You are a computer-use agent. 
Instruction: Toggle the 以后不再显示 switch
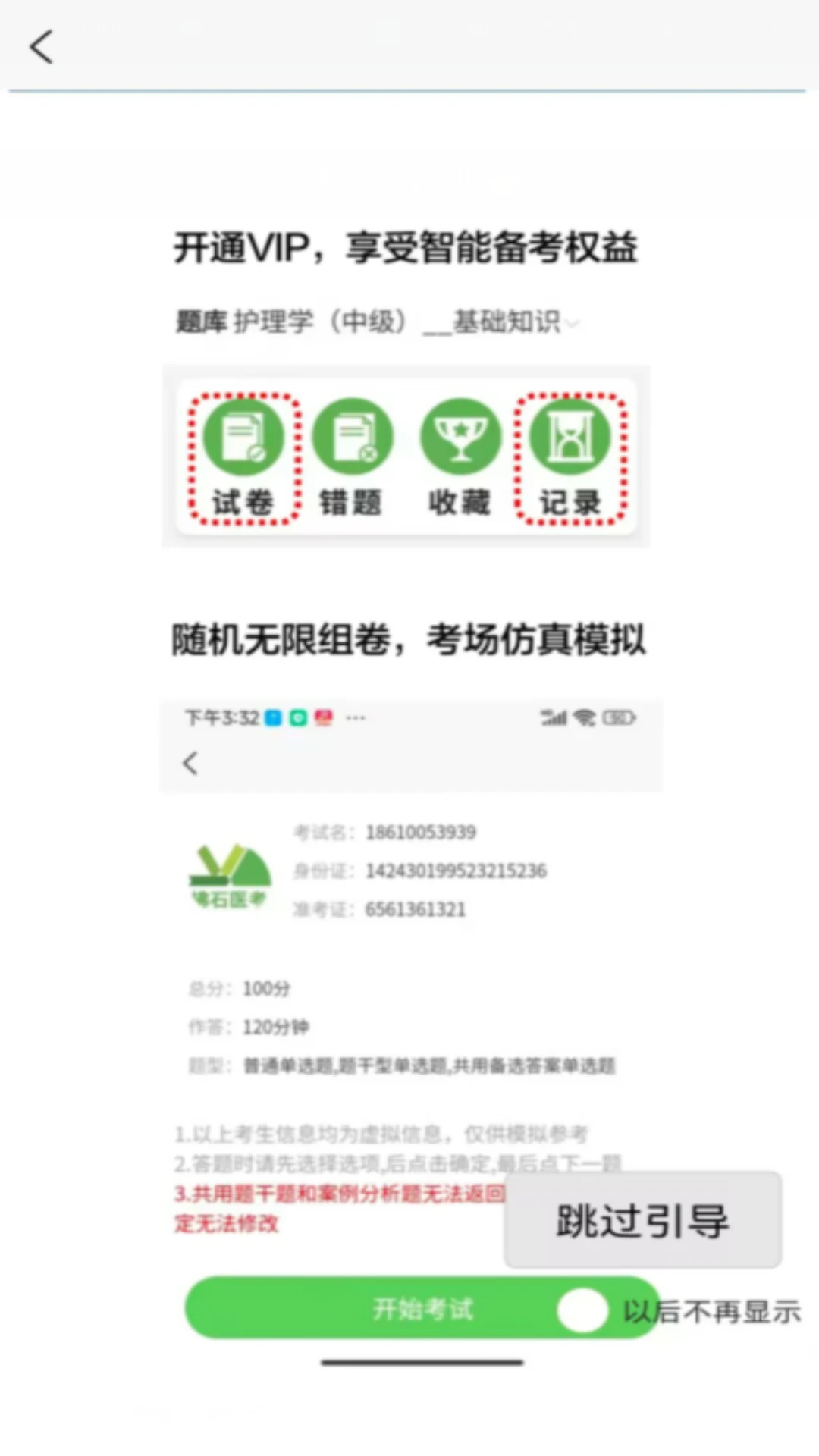coord(582,1310)
